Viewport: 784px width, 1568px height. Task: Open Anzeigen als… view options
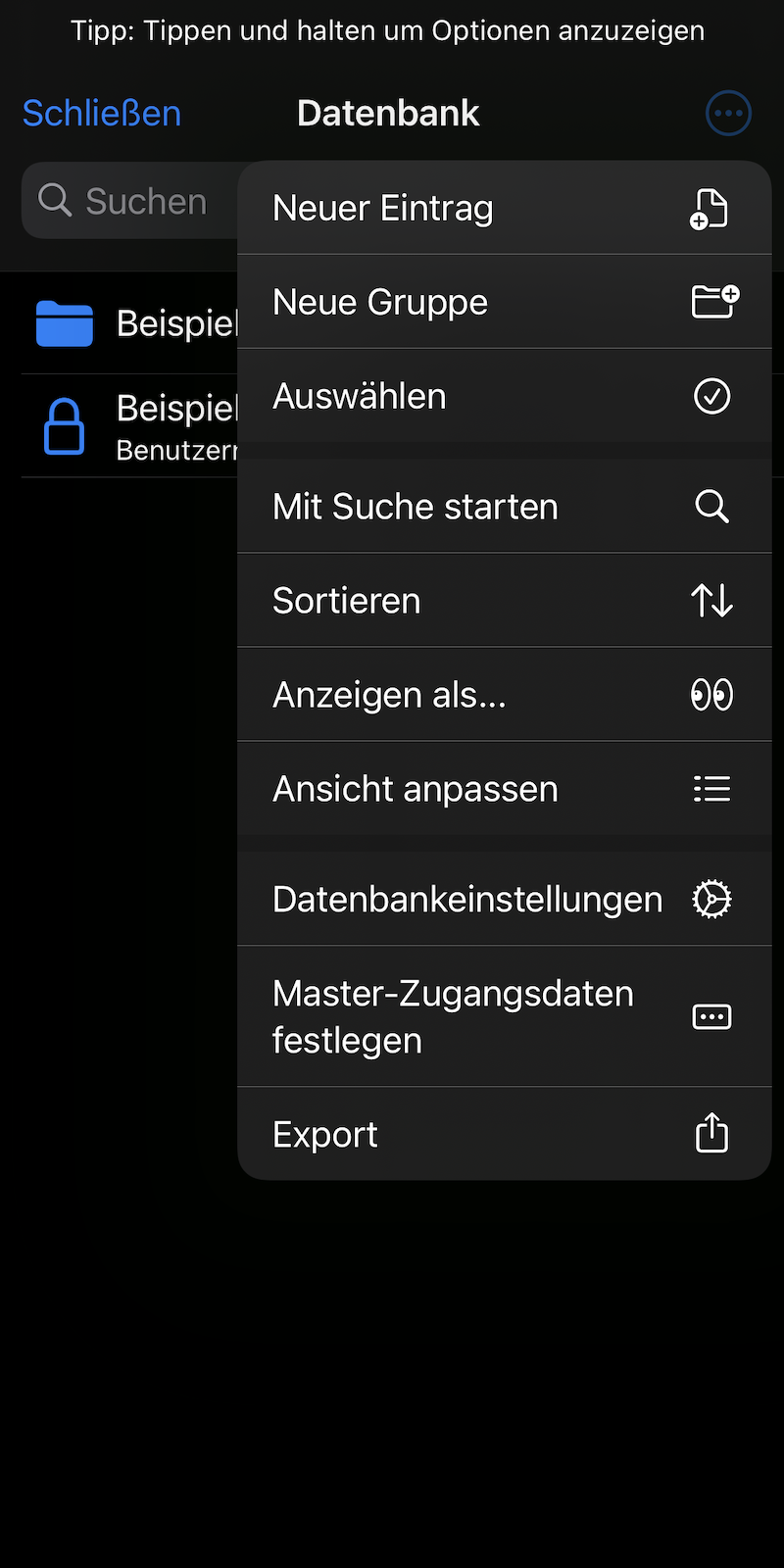click(505, 695)
